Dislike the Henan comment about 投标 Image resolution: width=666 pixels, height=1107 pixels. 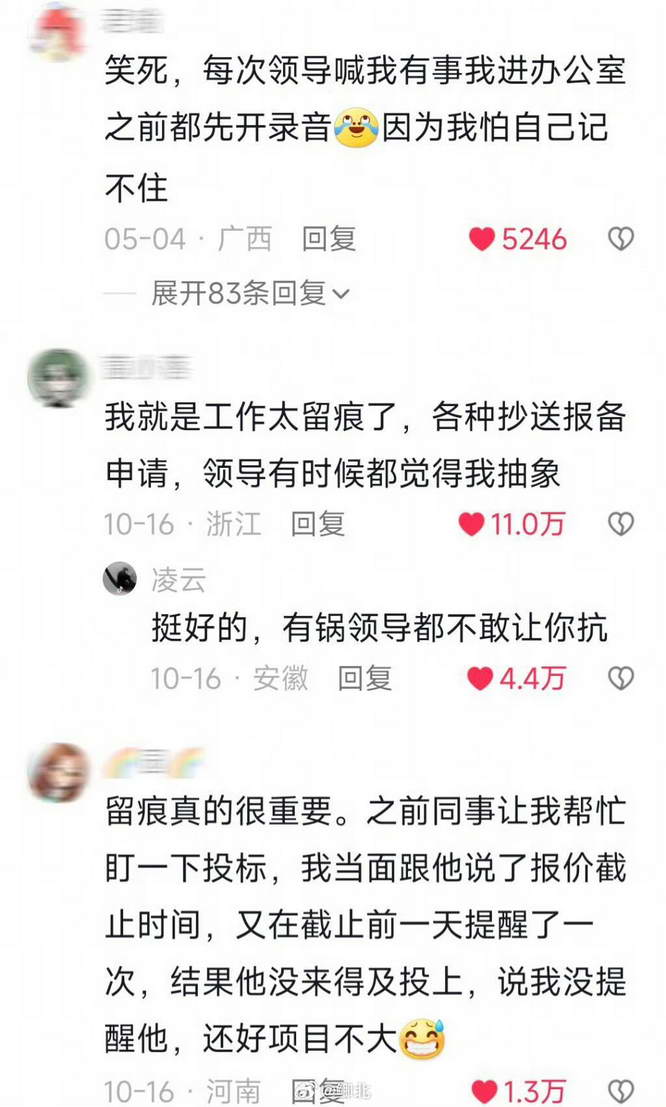click(x=621, y=1090)
